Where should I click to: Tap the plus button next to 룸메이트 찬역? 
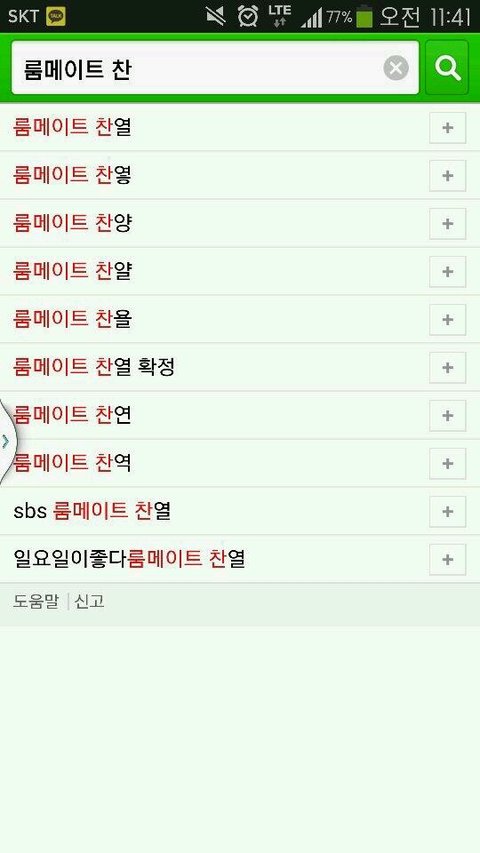tap(447, 463)
